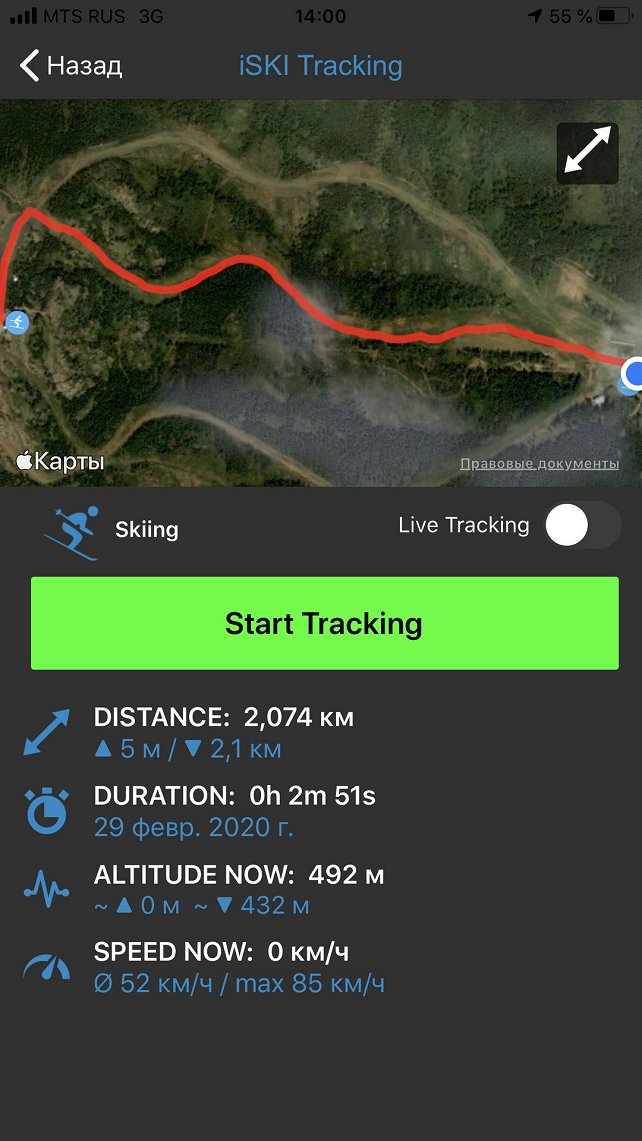
Task: Enable the Live Tracking switch
Action: pyautogui.click(x=582, y=525)
